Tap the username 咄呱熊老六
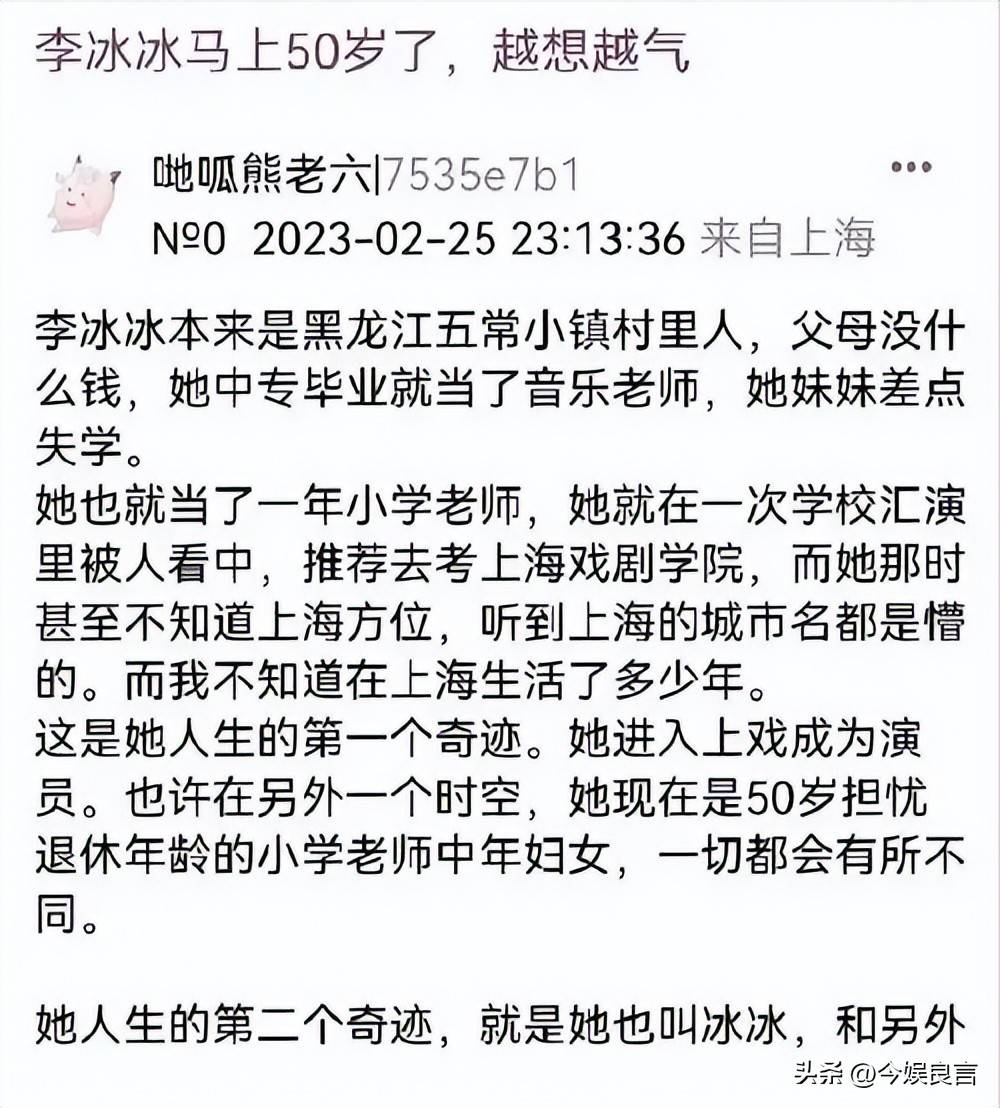The height and width of the screenshot is (1108, 1000). click(263, 176)
